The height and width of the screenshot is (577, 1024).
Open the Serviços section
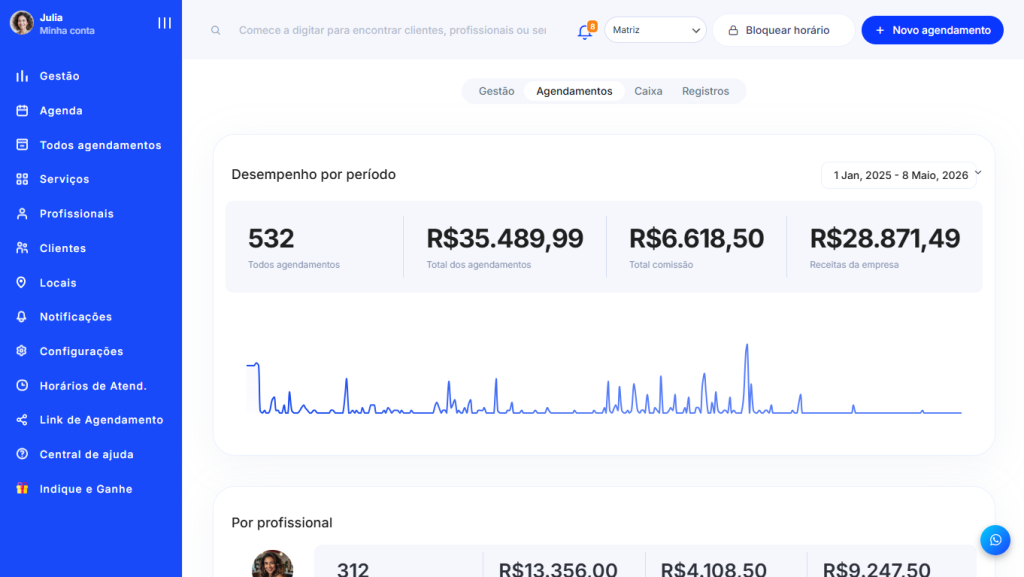click(x=64, y=179)
